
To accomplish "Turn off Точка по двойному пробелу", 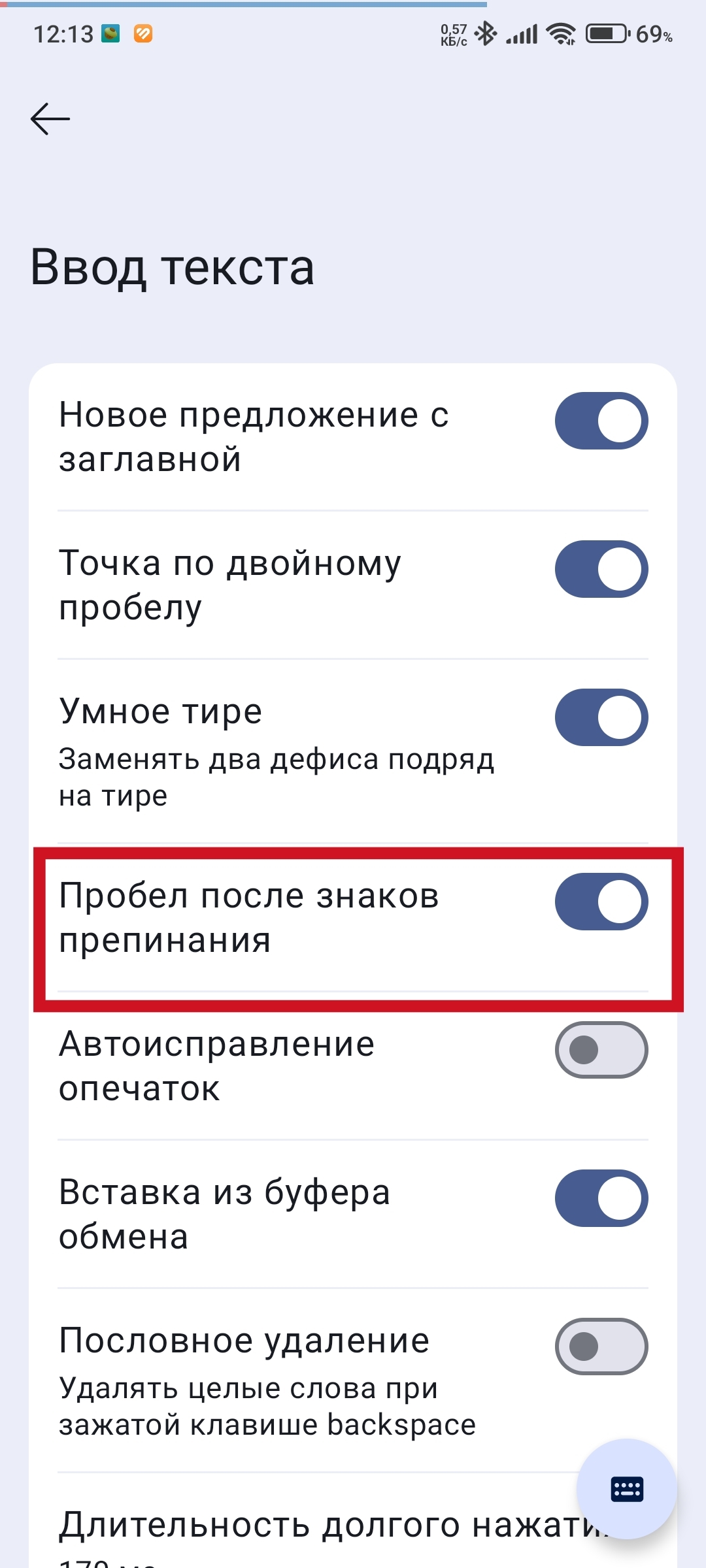I will pyautogui.click(x=601, y=569).
